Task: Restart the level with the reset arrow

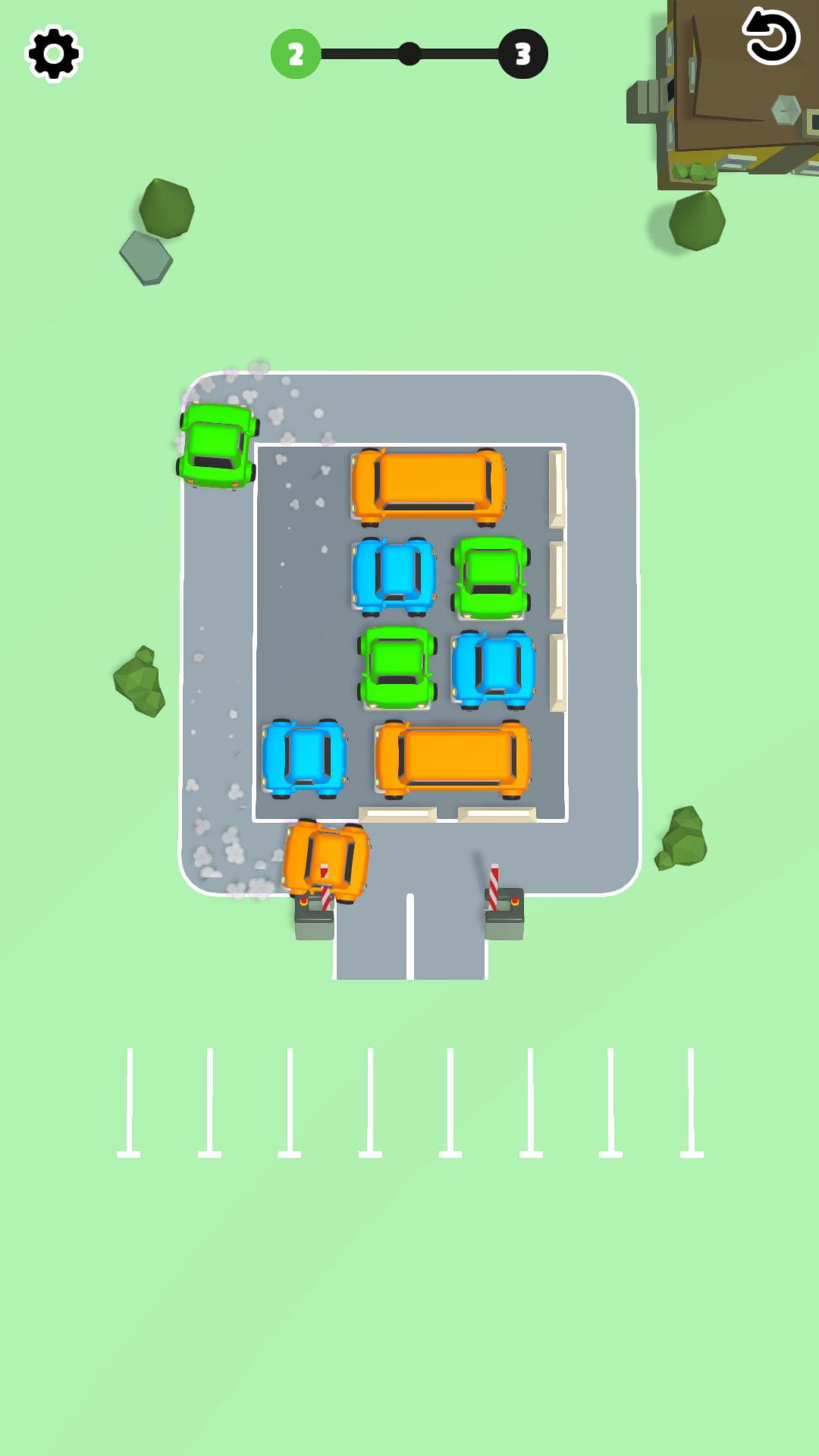Action: [771, 36]
